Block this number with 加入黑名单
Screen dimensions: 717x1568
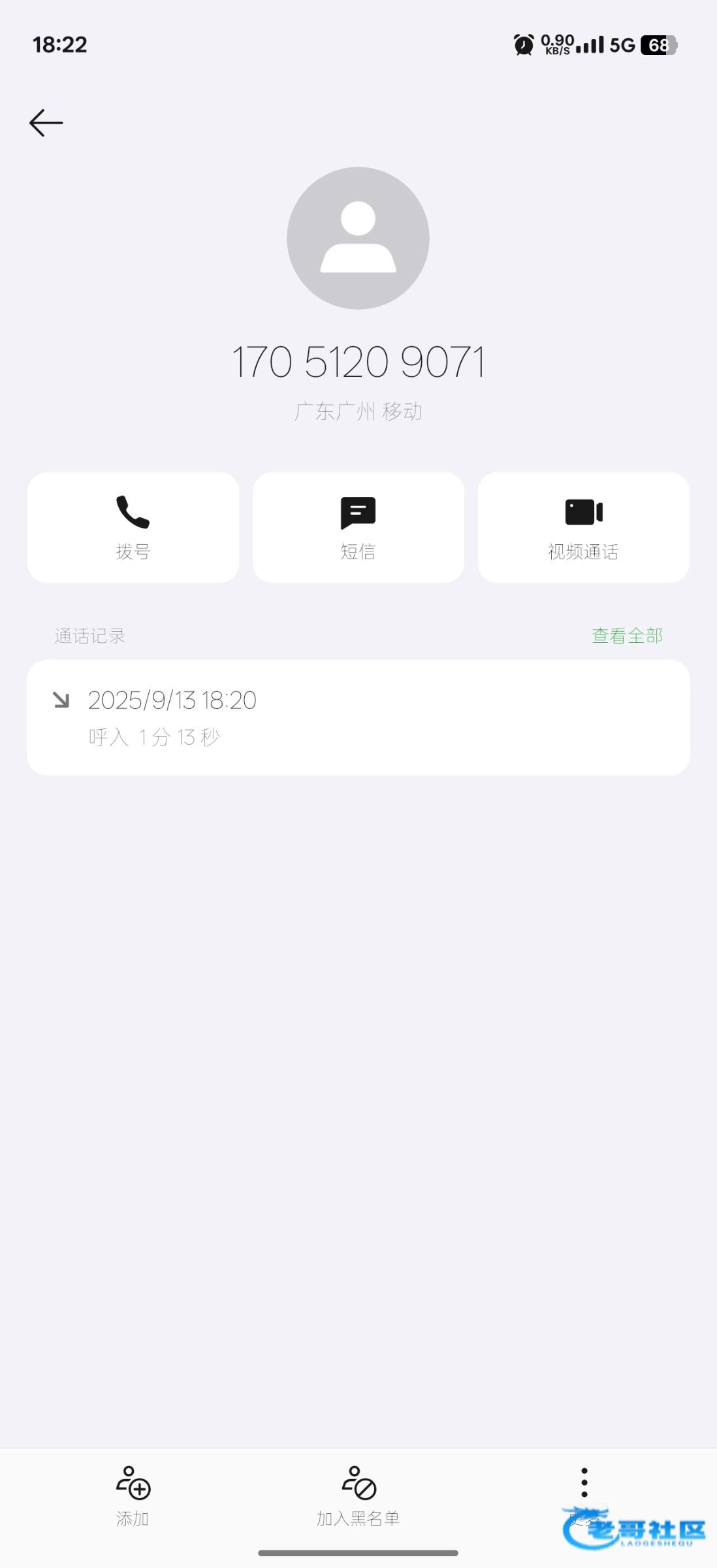tap(358, 1495)
